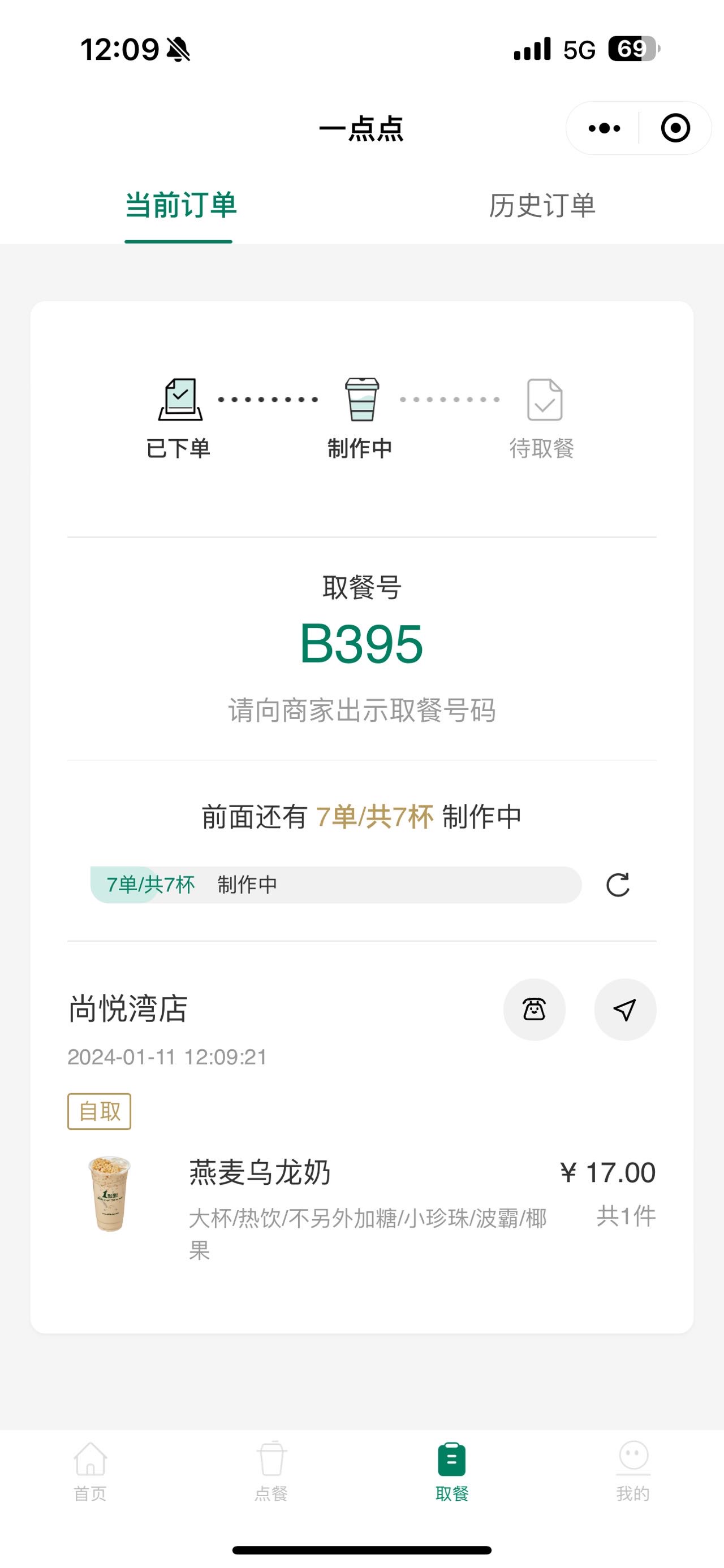The width and height of the screenshot is (724, 1568).
Task: Open the 燕麦乌龙奶 order item
Action: [x=361, y=1205]
